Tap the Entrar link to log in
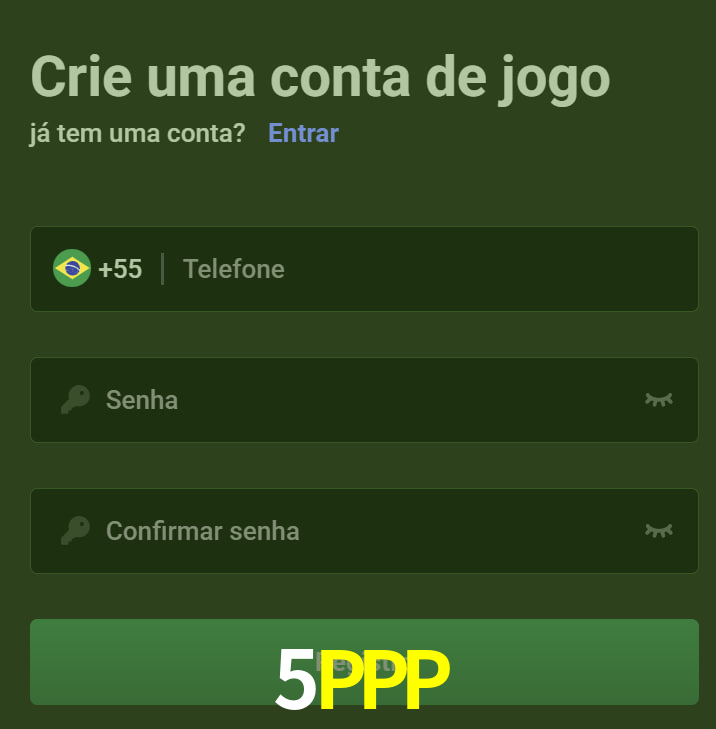The image size is (716, 729). click(x=303, y=133)
